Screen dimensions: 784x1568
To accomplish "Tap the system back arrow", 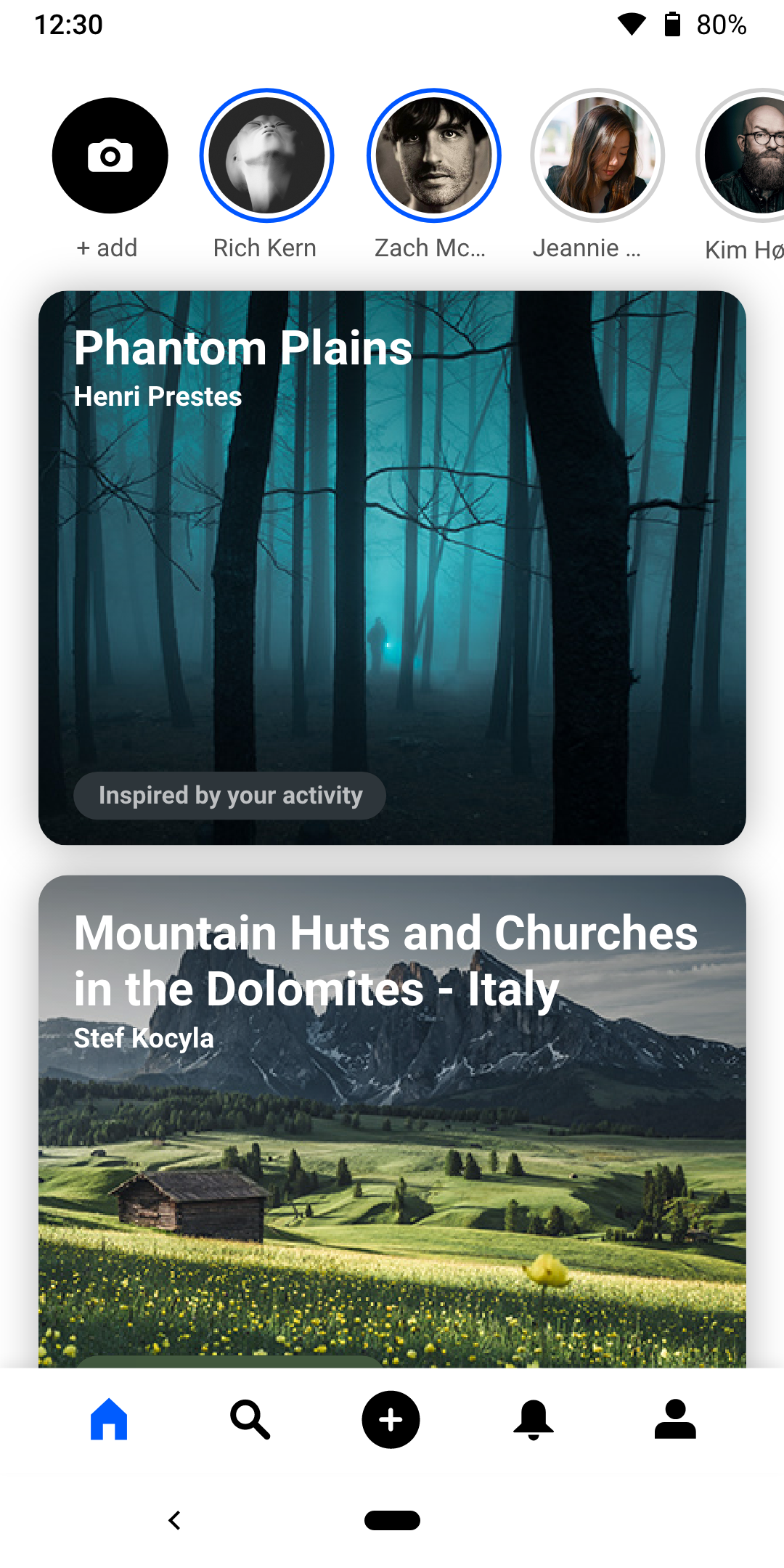I will pyautogui.click(x=174, y=1520).
